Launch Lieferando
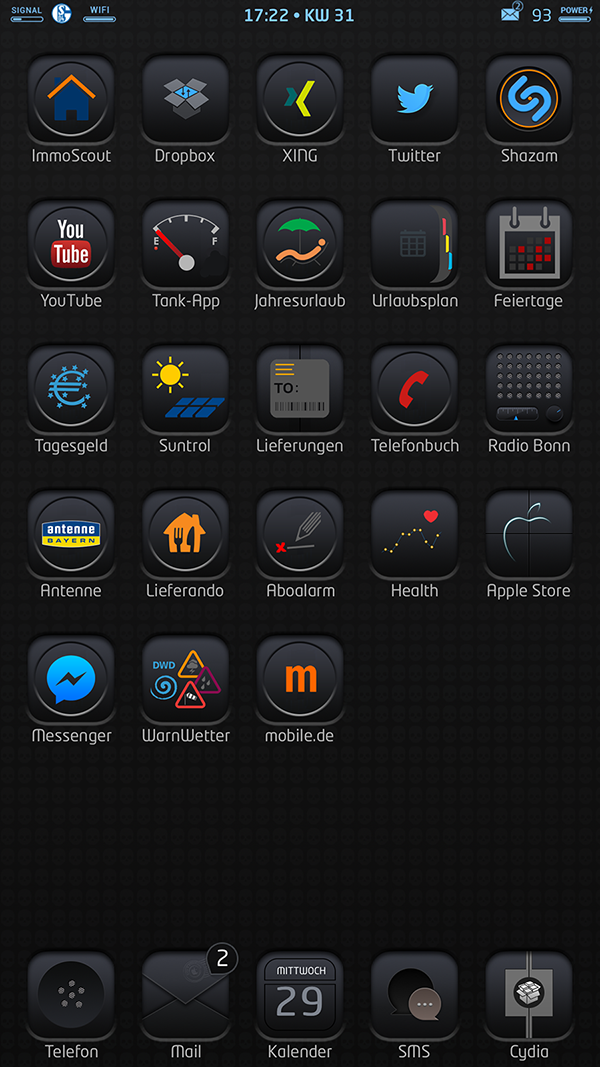600x1067 pixels. pyautogui.click(x=185, y=533)
